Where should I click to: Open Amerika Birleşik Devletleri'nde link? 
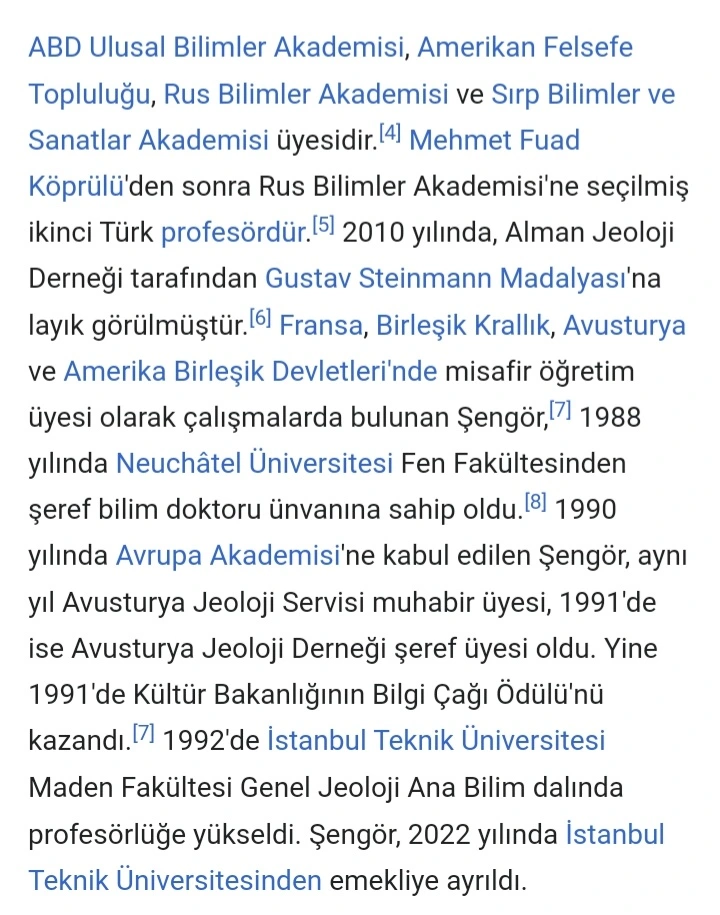pyautogui.click(x=250, y=371)
